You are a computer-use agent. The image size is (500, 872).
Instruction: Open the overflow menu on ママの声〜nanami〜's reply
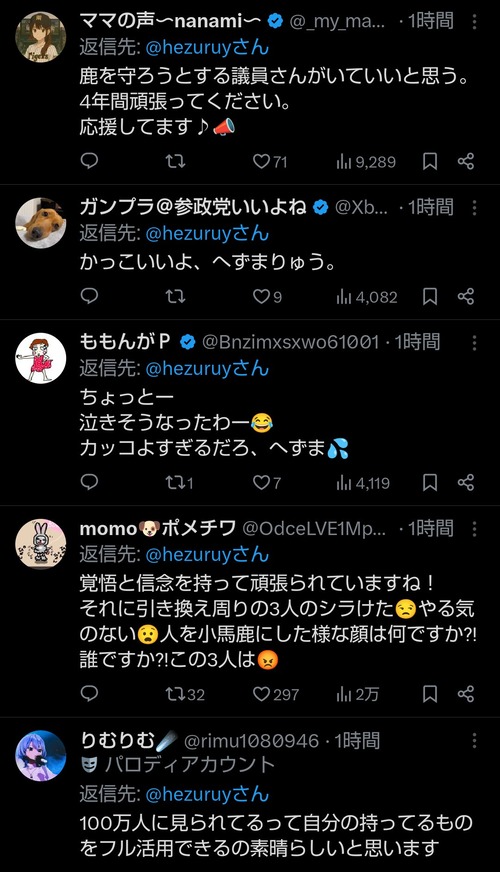click(x=474, y=22)
